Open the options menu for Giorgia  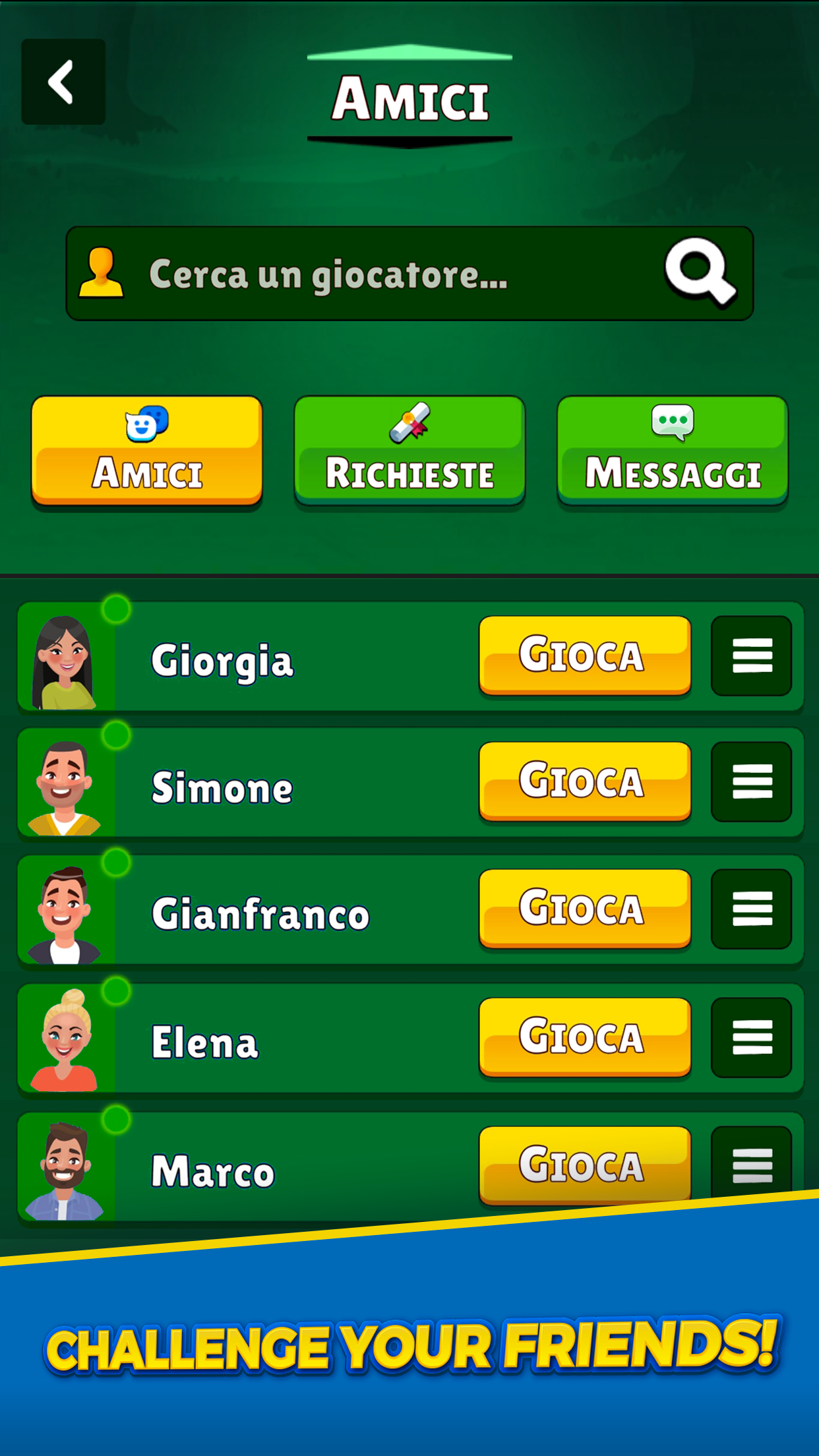(752, 655)
